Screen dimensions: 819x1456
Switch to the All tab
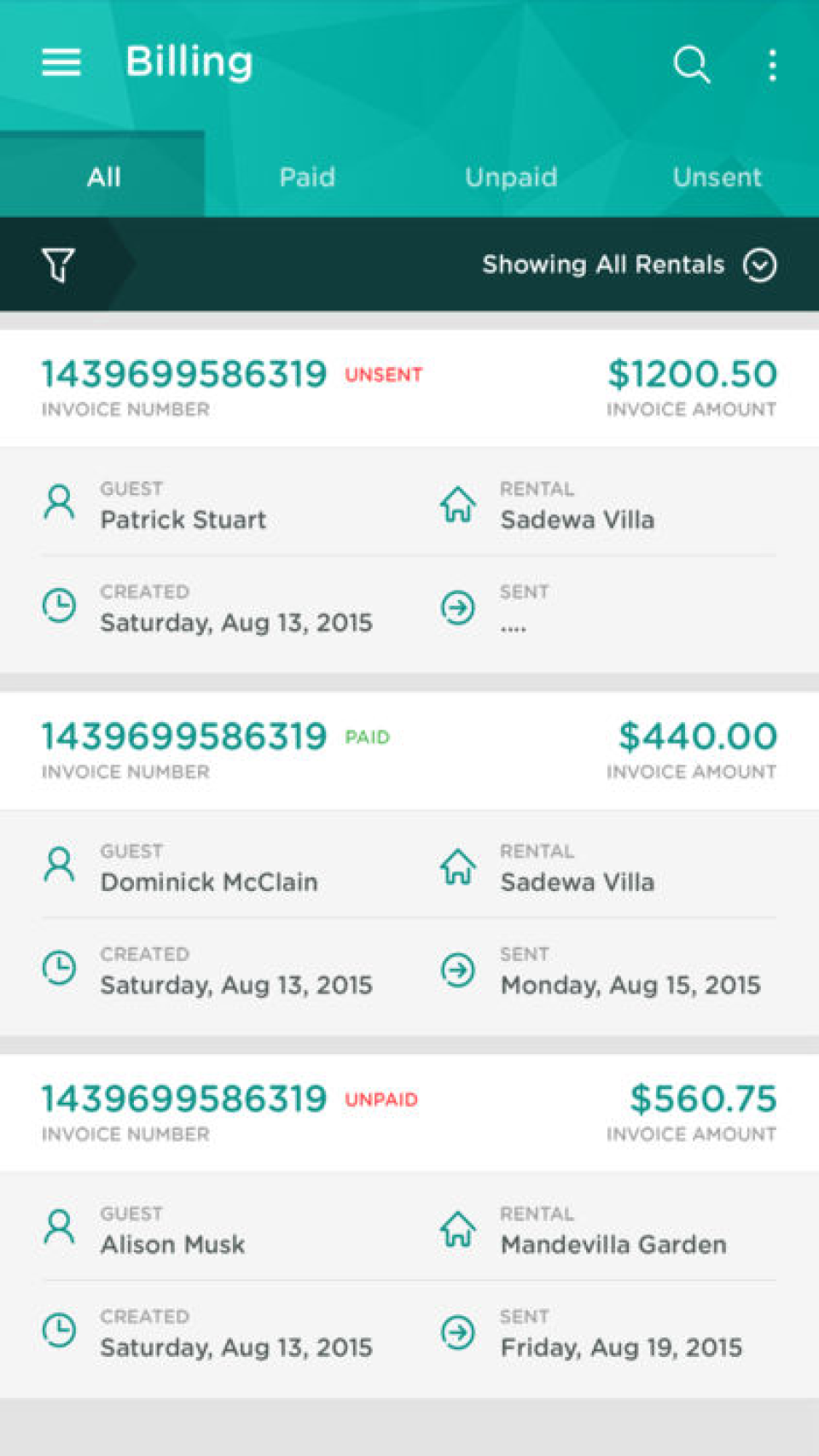coord(103,177)
